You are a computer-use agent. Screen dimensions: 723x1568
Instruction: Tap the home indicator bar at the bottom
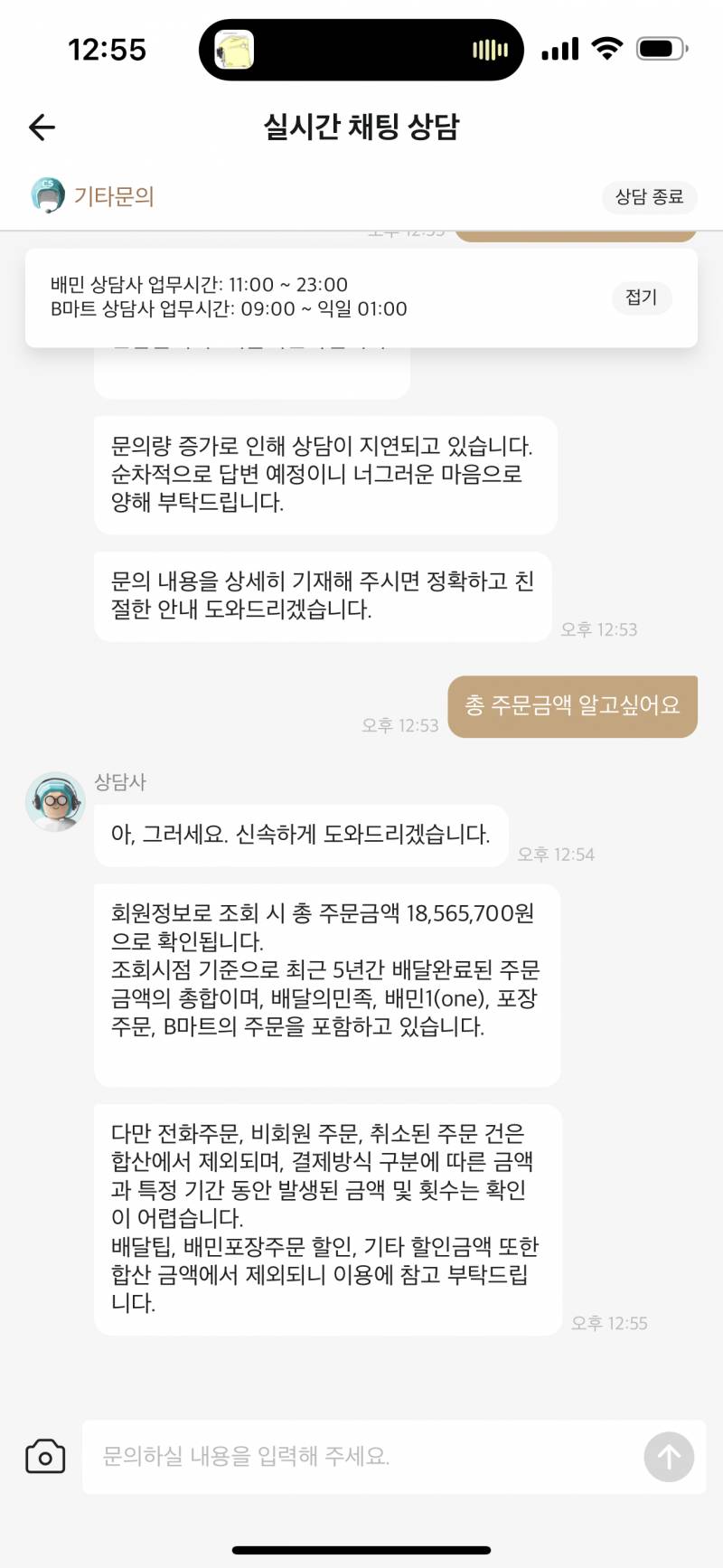[361, 1551]
